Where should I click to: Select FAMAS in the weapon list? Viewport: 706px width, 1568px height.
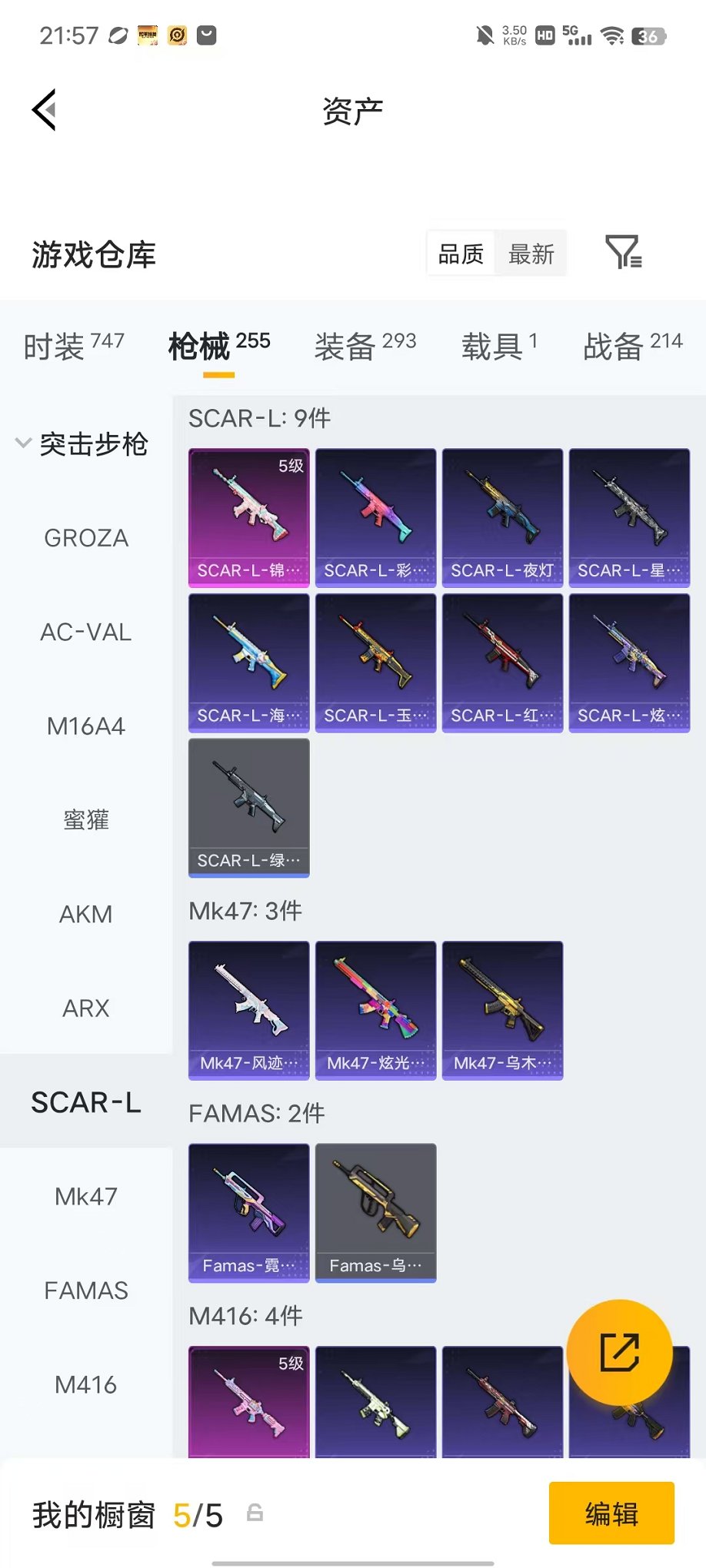[x=86, y=1290]
